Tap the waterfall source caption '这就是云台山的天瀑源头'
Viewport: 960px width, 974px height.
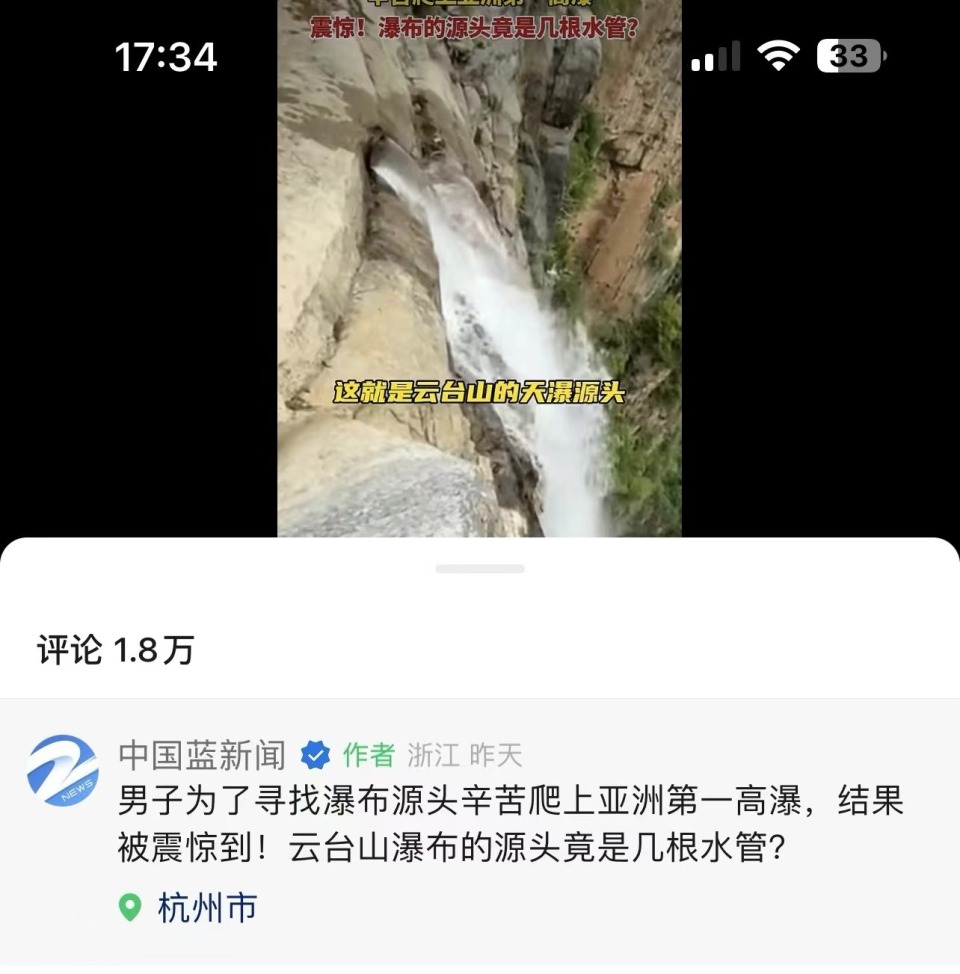(x=480, y=393)
